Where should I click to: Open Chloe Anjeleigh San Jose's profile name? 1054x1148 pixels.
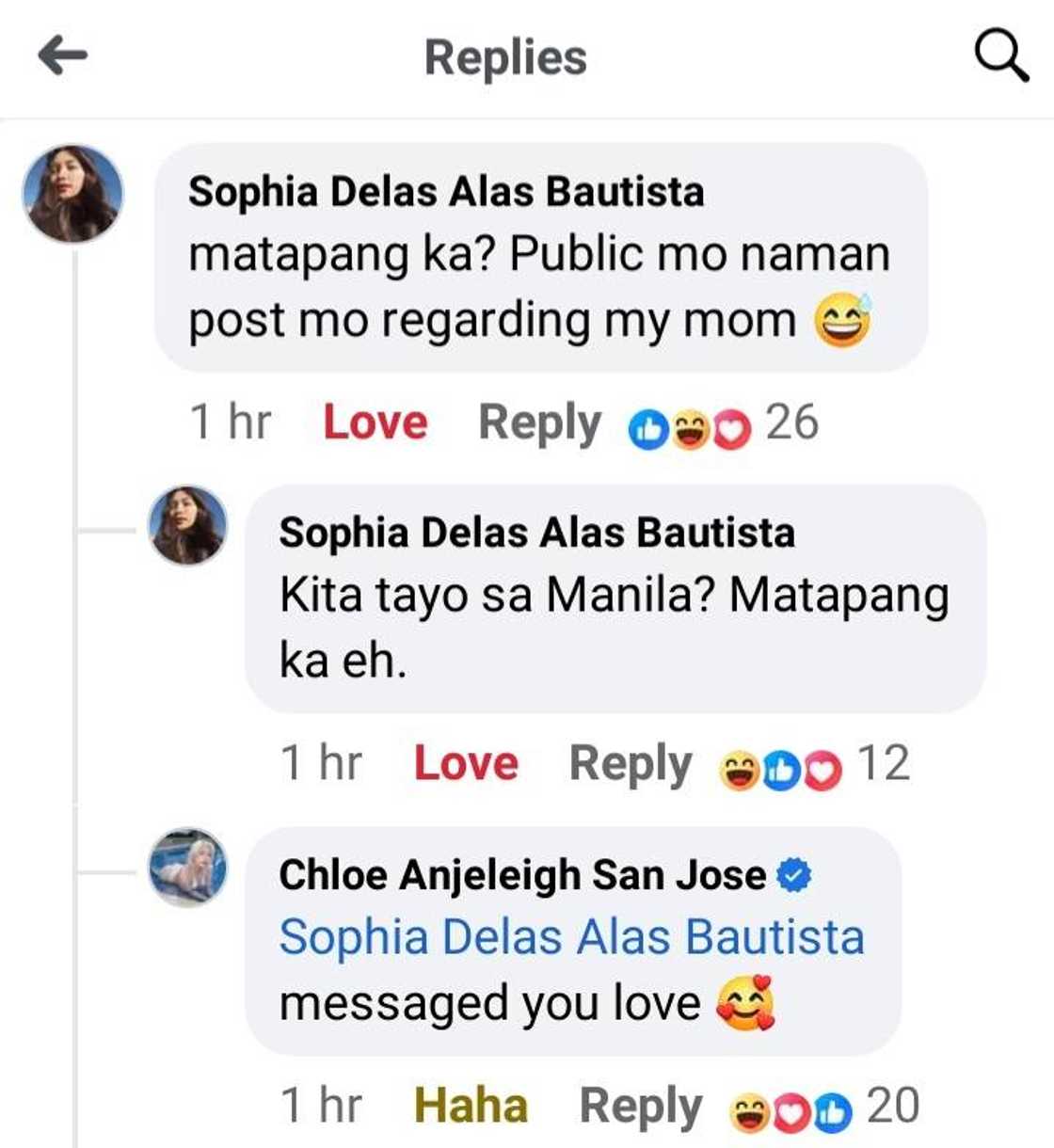[522, 875]
